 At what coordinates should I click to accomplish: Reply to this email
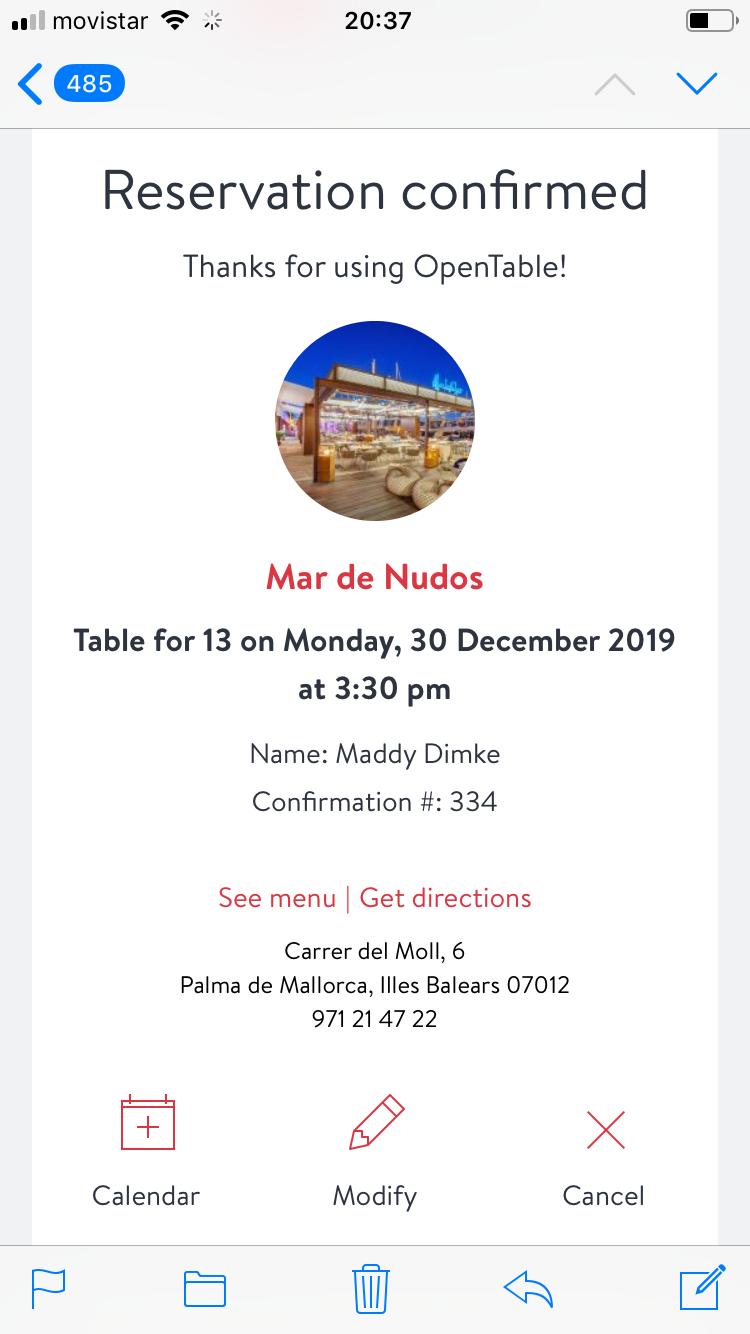529,1288
